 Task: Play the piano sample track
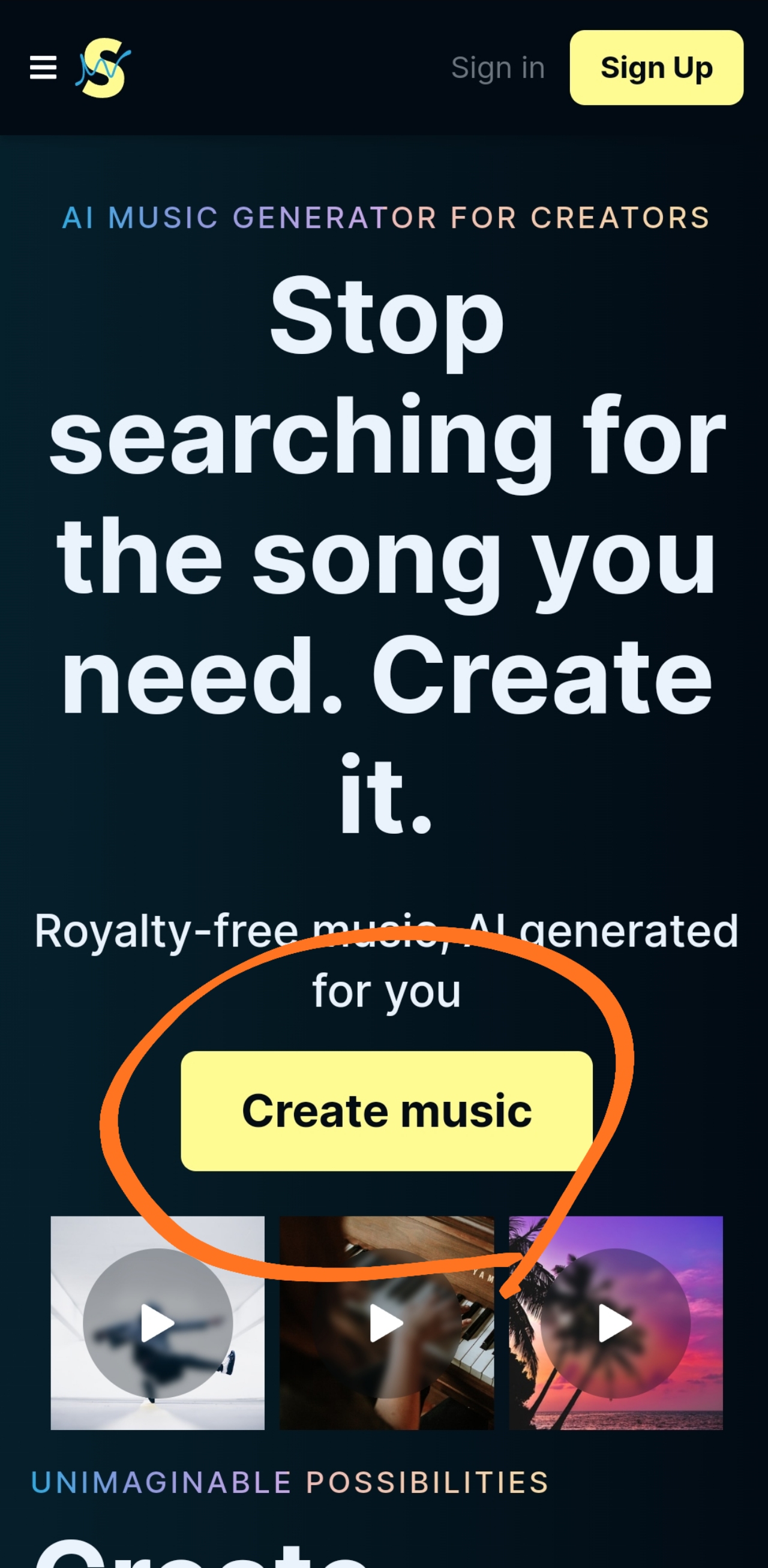tap(386, 1323)
